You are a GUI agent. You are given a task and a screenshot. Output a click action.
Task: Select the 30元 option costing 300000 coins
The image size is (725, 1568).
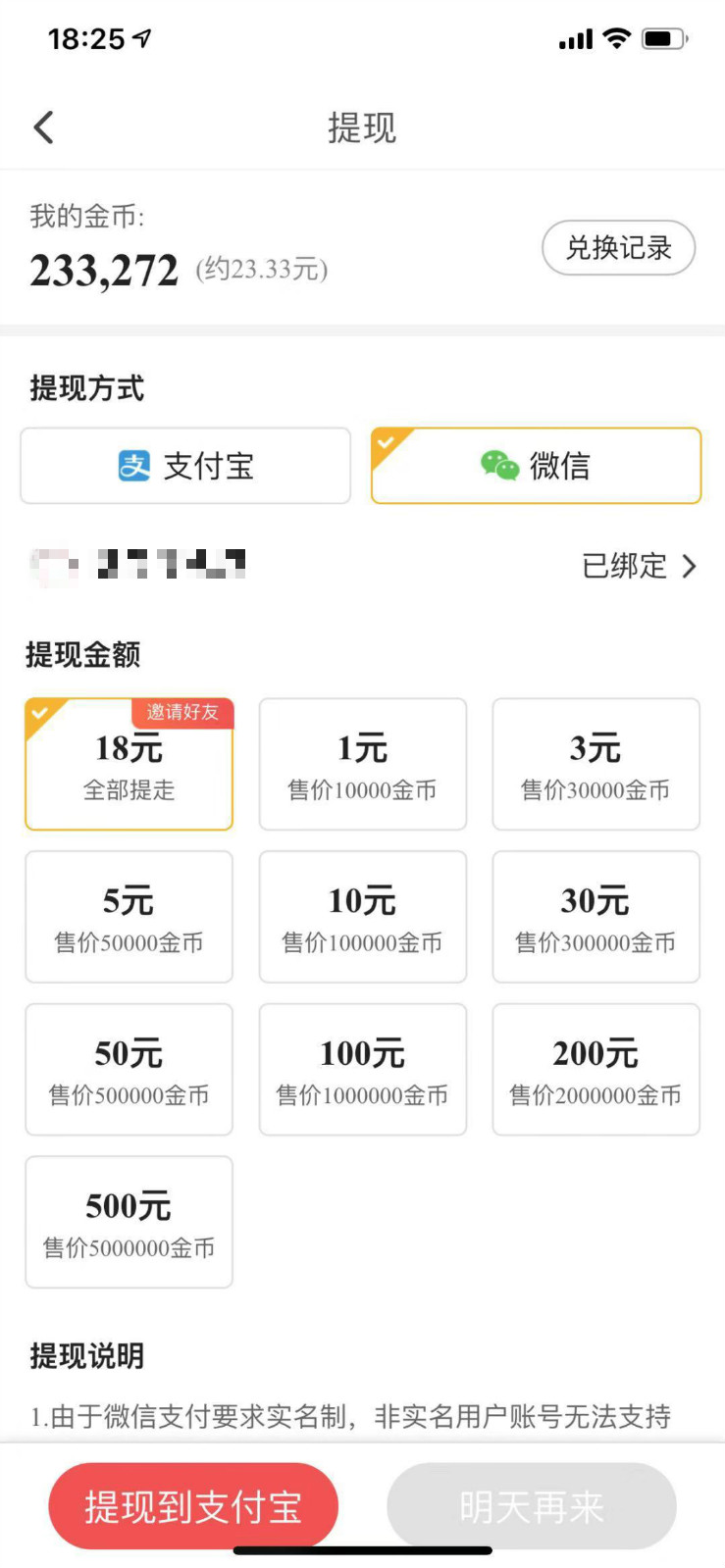click(x=596, y=917)
